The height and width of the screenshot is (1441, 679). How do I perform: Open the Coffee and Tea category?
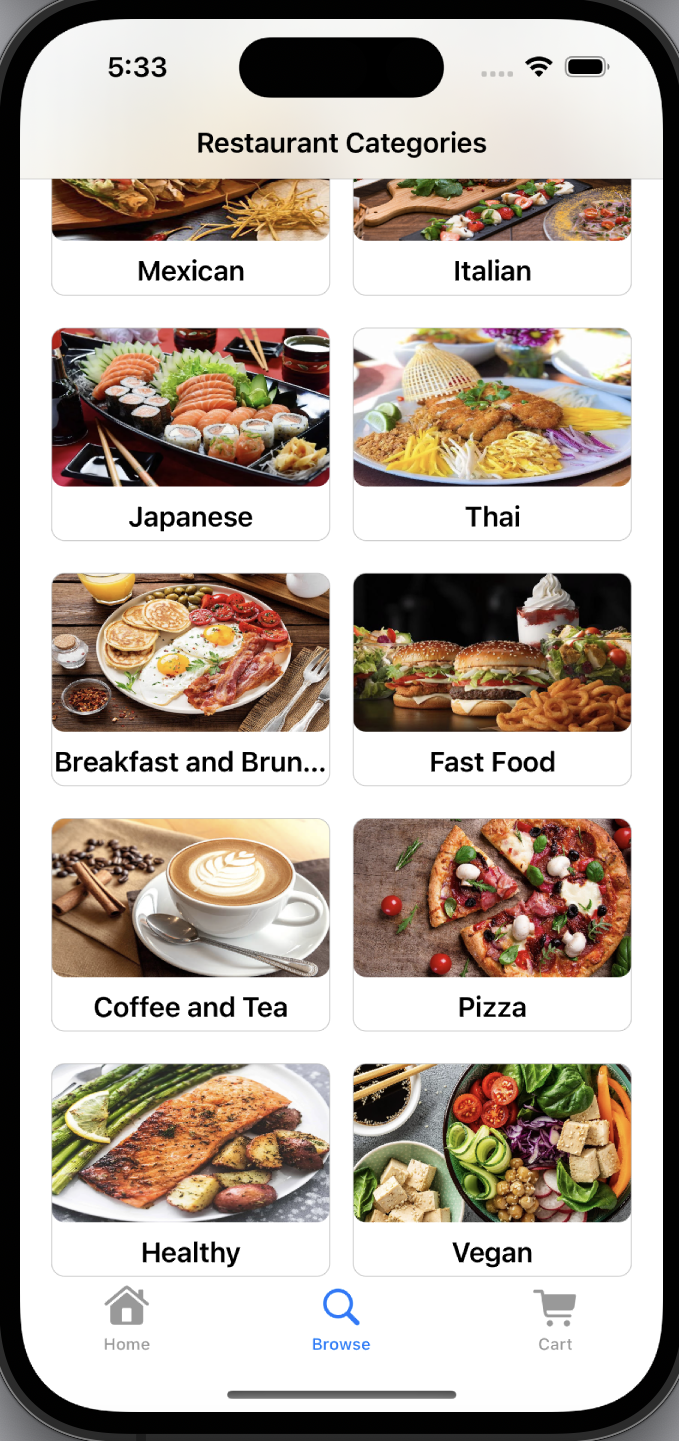click(190, 924)
